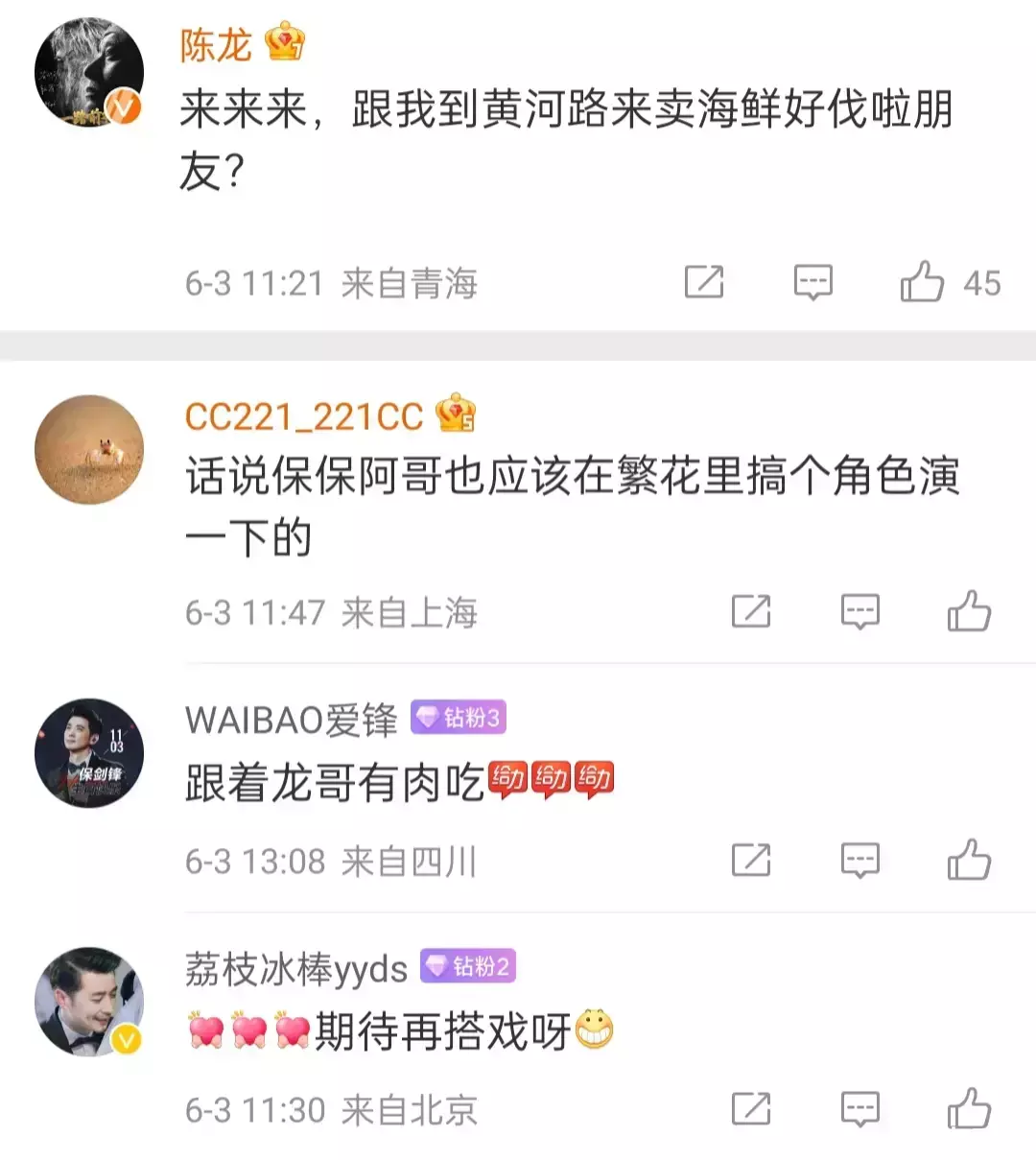Image resolution: width=1036 pixels, height=1160 pixels.
Task: Reply to 陈龙's comment
Action: tap(812, 282)
